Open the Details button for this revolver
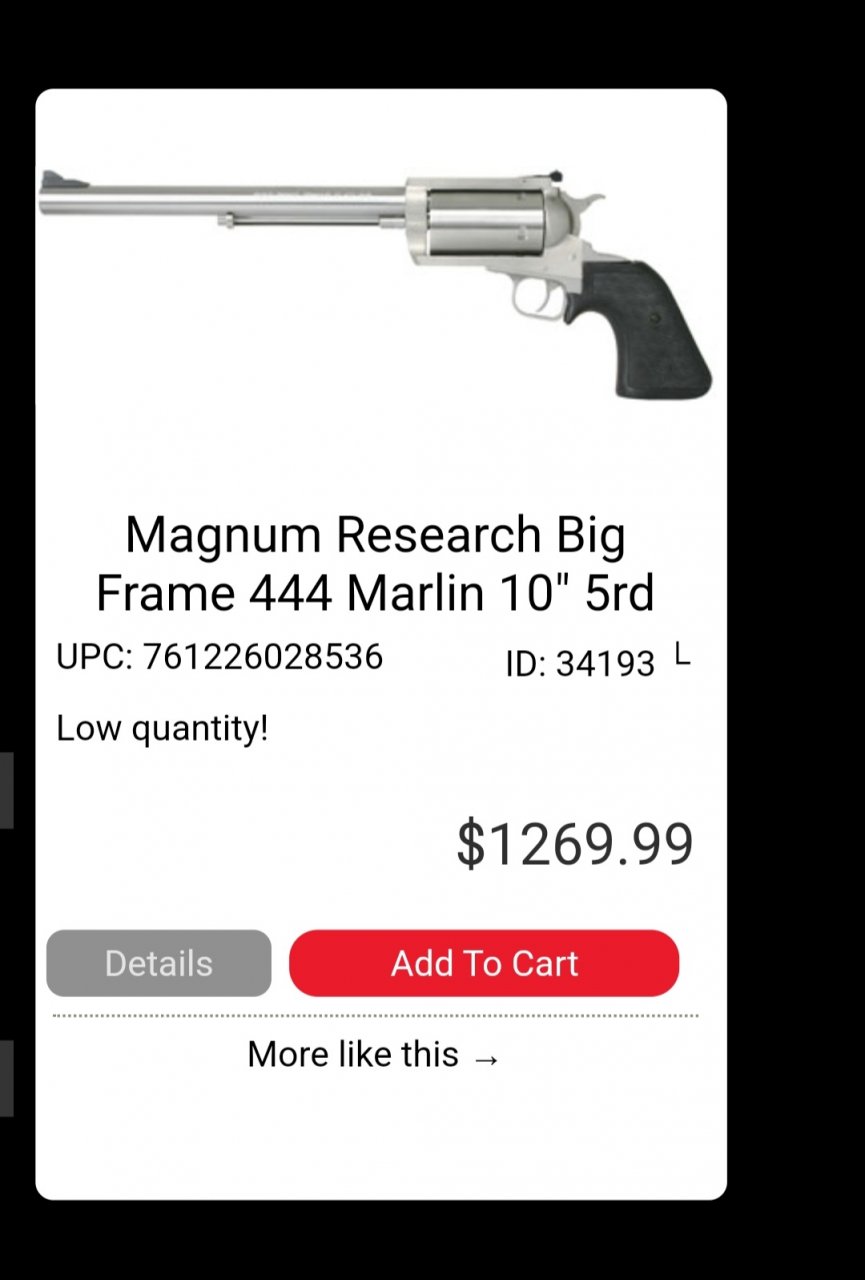The height and width of the screenshot is (1280, 865). click(159, 963)
